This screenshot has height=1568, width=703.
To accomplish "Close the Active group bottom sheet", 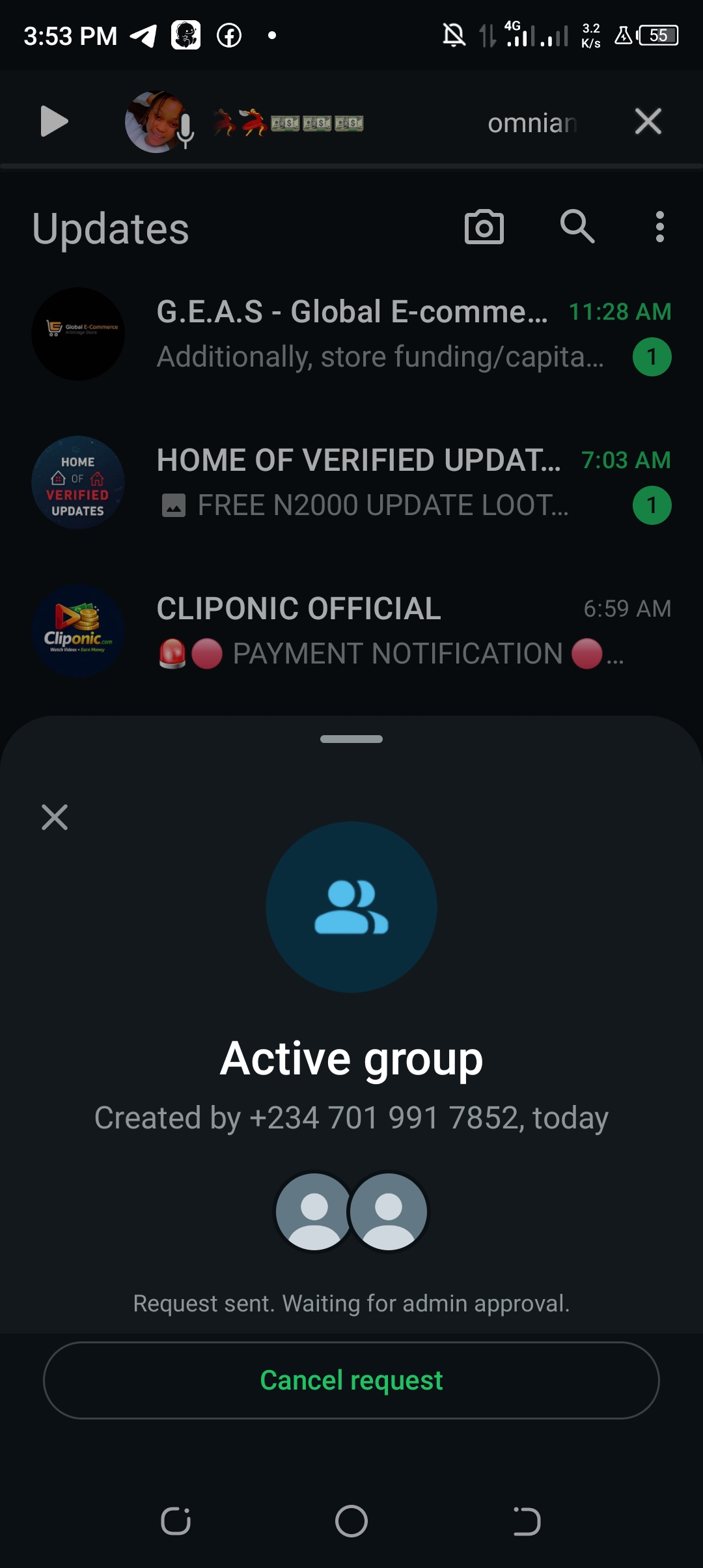I will coord(55,817).
